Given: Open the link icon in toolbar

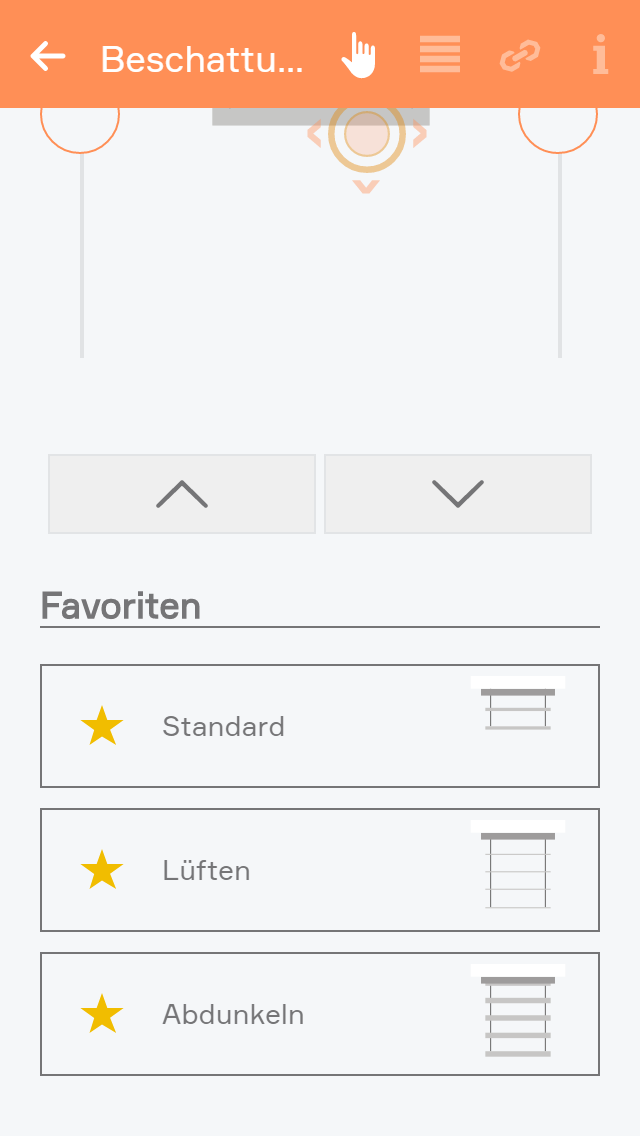Looking at the screenshot, I should point(520,55).
